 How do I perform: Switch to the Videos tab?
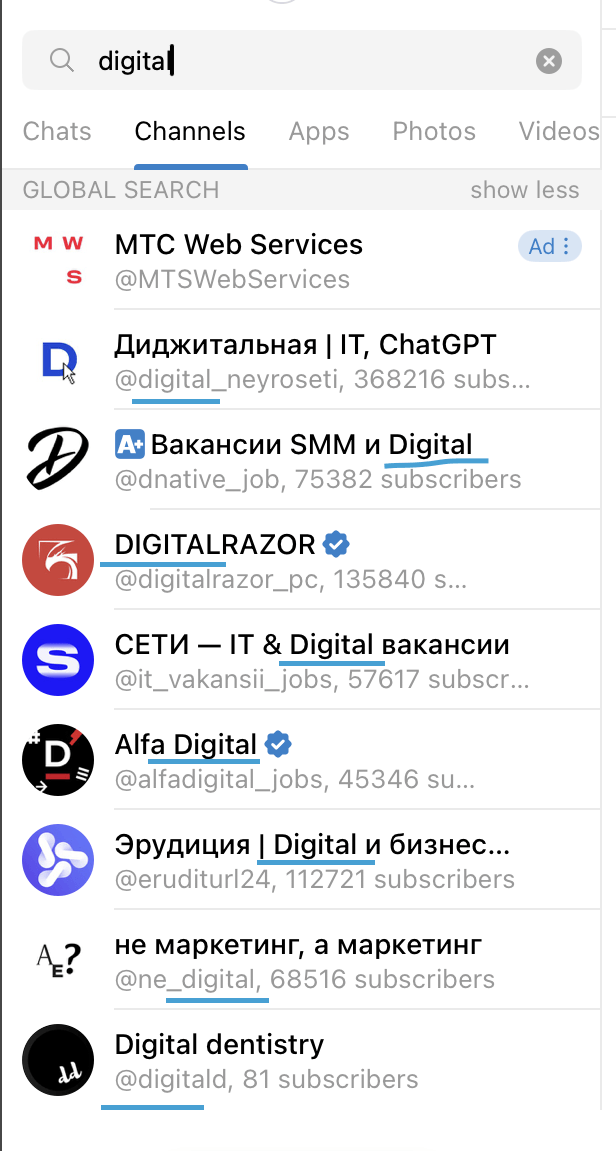tap(559, 131)
